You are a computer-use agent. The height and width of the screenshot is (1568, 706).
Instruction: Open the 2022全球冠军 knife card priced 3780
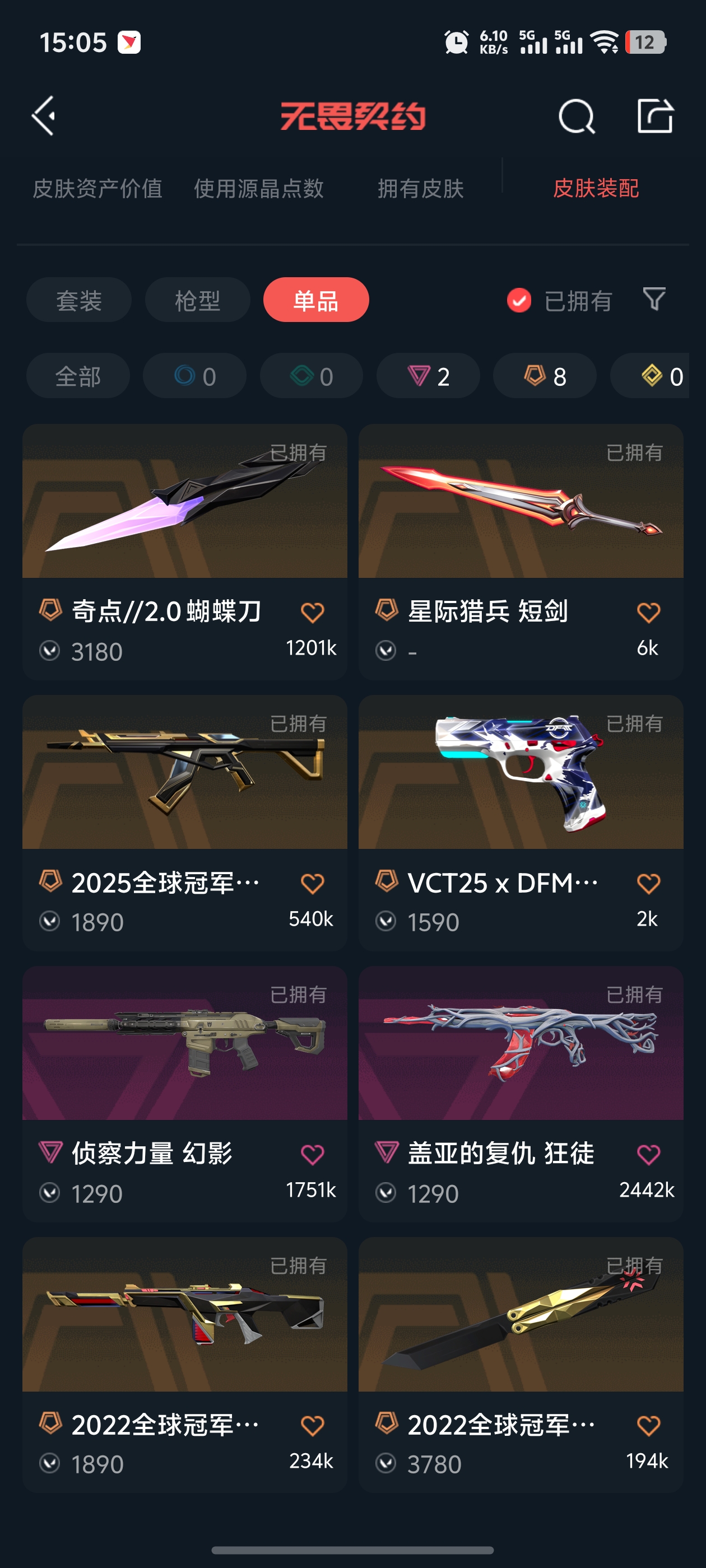pos(520,1315)
